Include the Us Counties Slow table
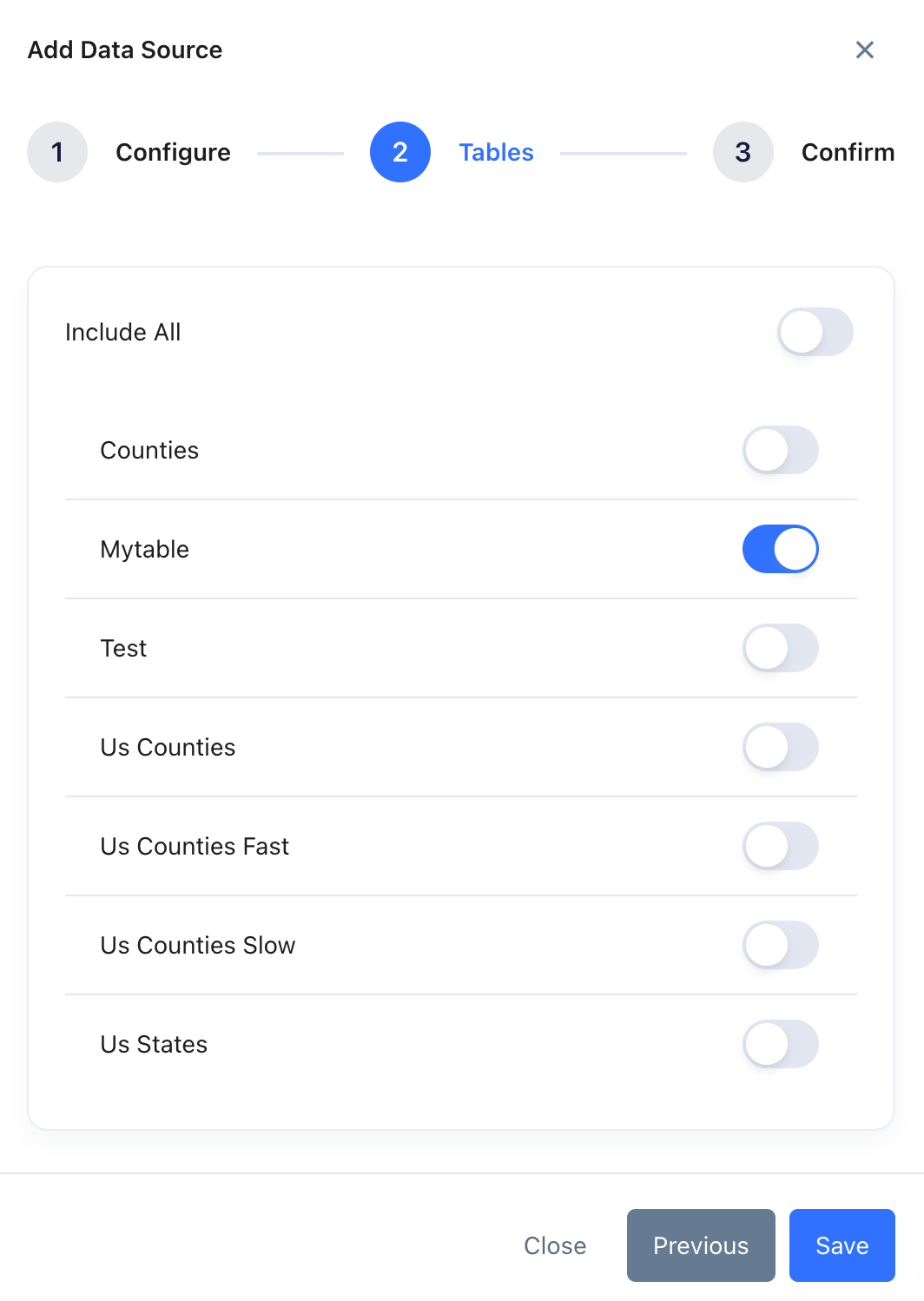 (x=780, y=945)
